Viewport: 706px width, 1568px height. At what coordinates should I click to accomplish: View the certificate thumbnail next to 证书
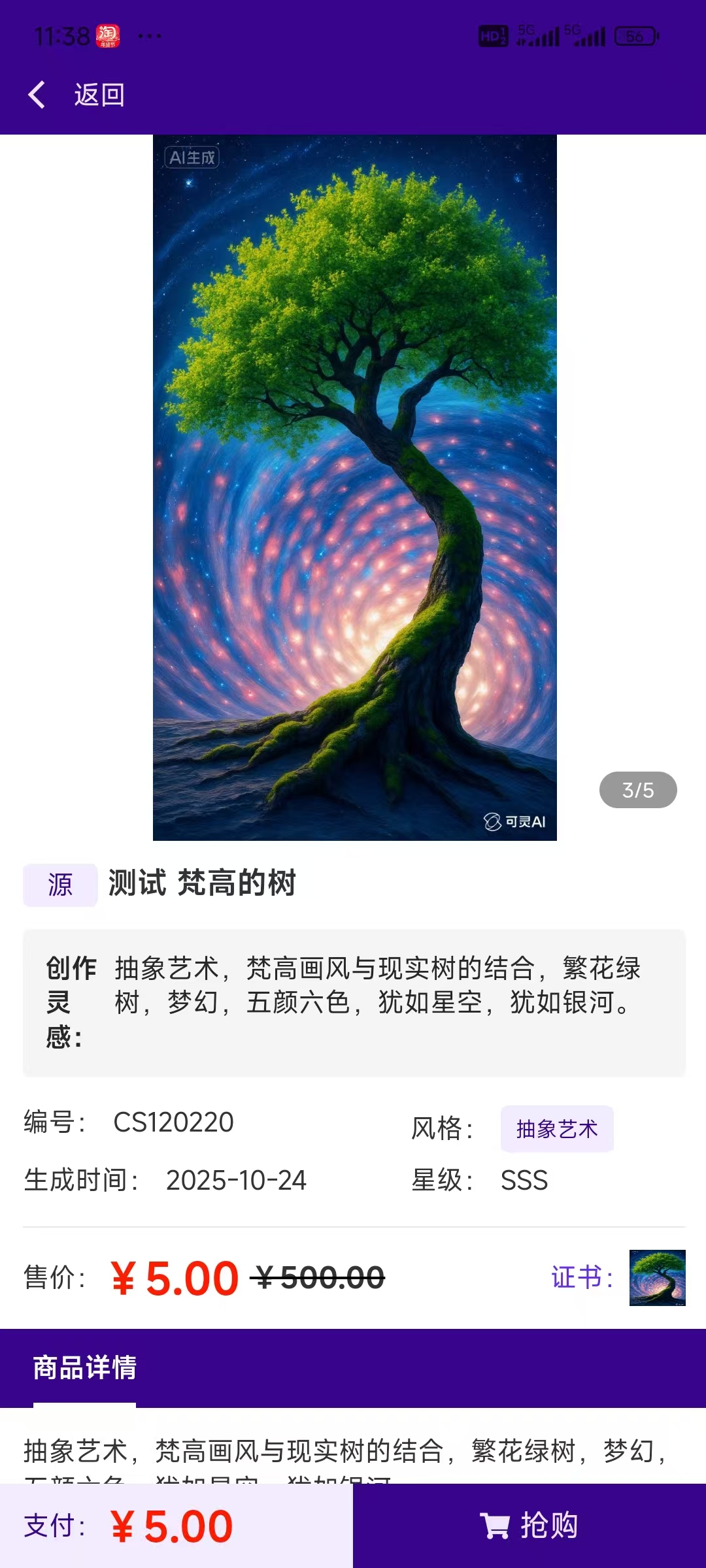657,1277
